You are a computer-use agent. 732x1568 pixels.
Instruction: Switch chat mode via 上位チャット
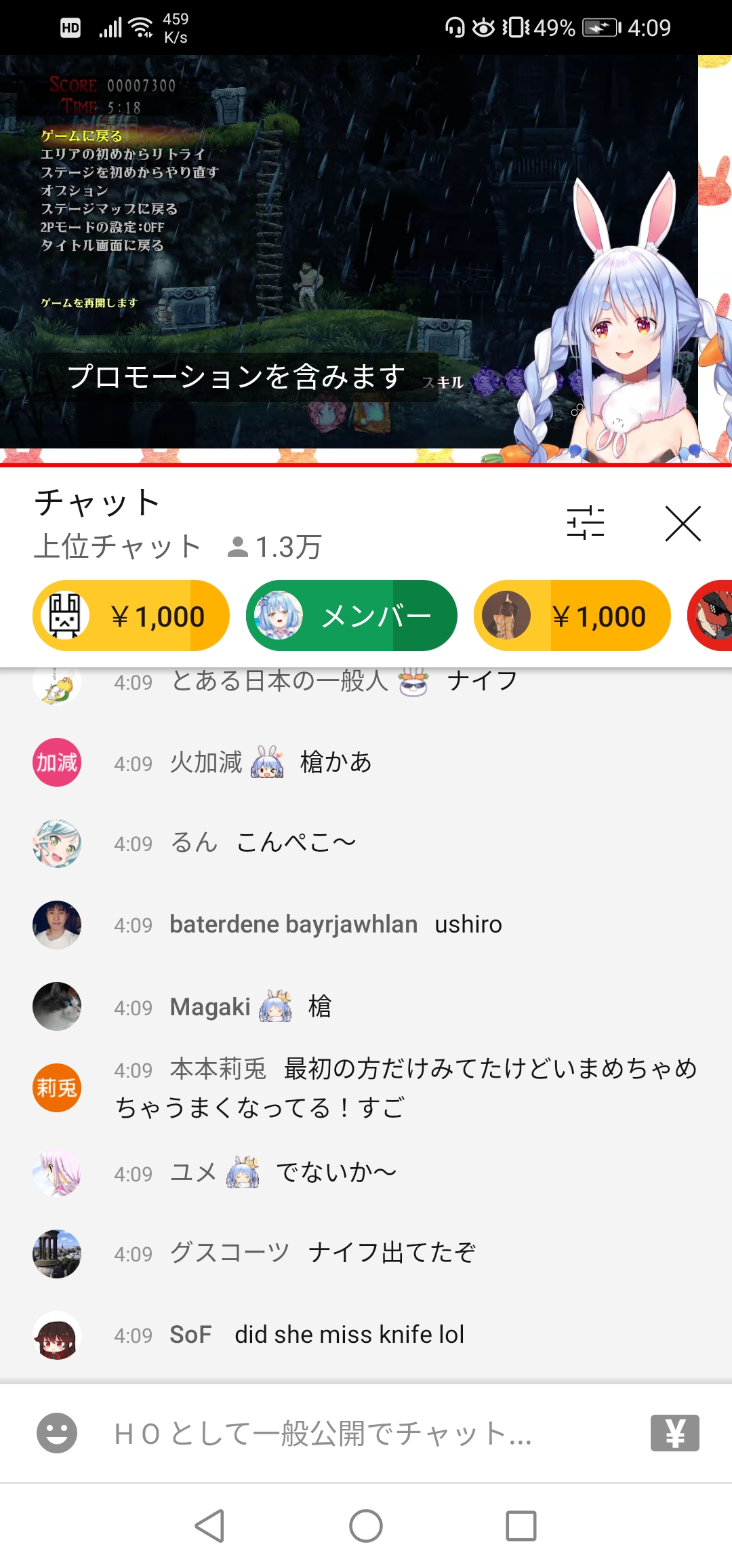click(118, 547)
